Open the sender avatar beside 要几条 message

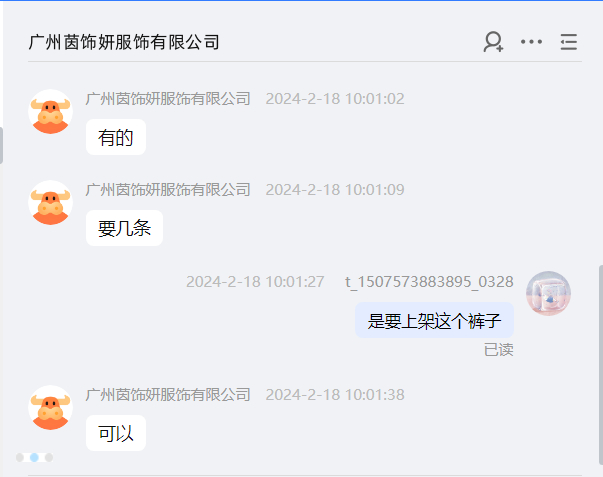(x=50, y=203)
